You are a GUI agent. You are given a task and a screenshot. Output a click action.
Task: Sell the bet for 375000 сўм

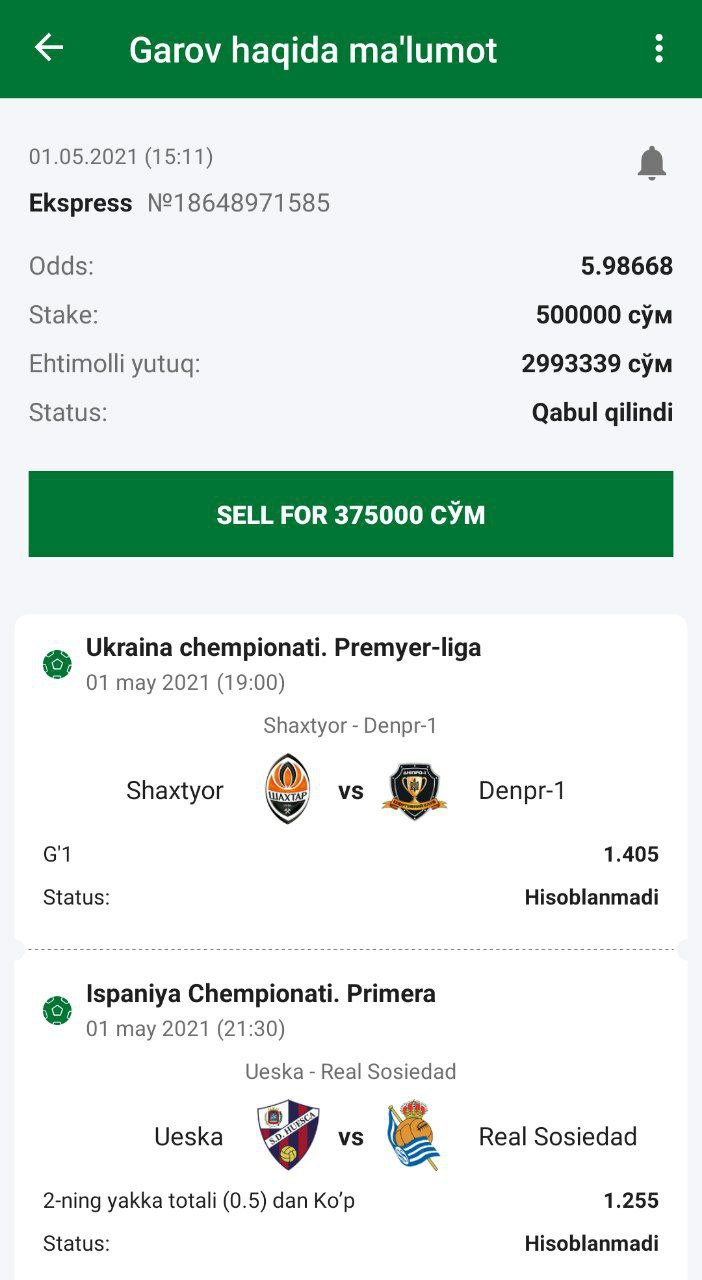click(x=350, y=514)
